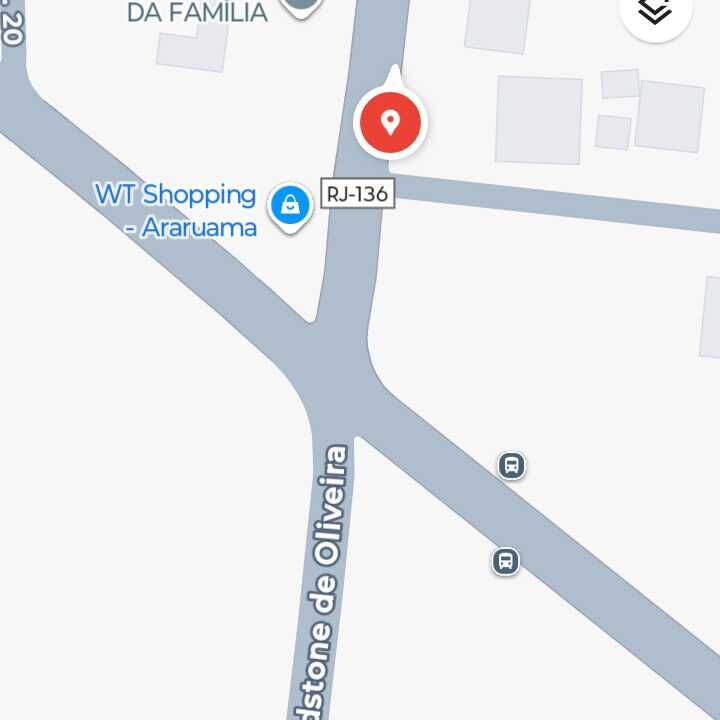Select the Da Família place marker

[x=300, y=6]
